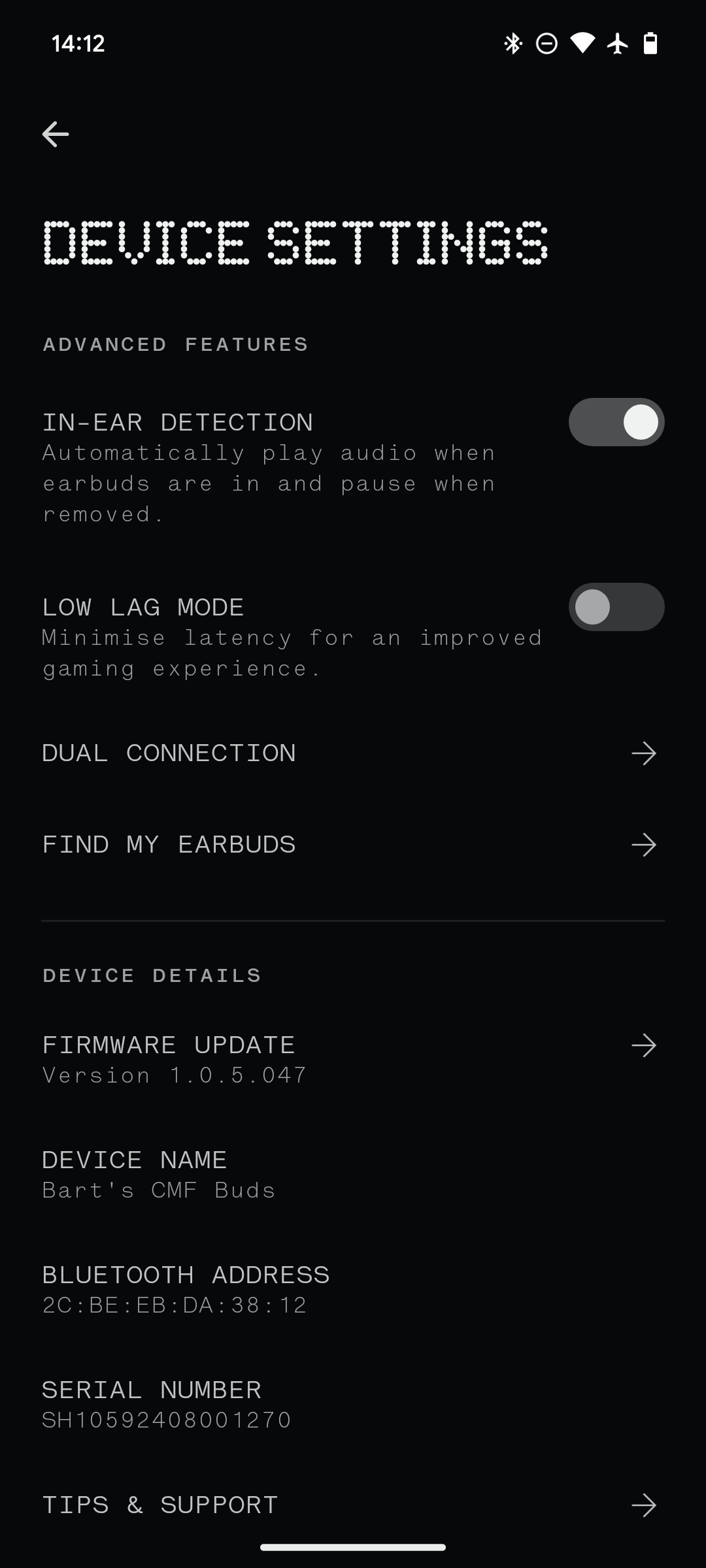
Task: Open Firmware Update
Action: [x=353, y=1059]
